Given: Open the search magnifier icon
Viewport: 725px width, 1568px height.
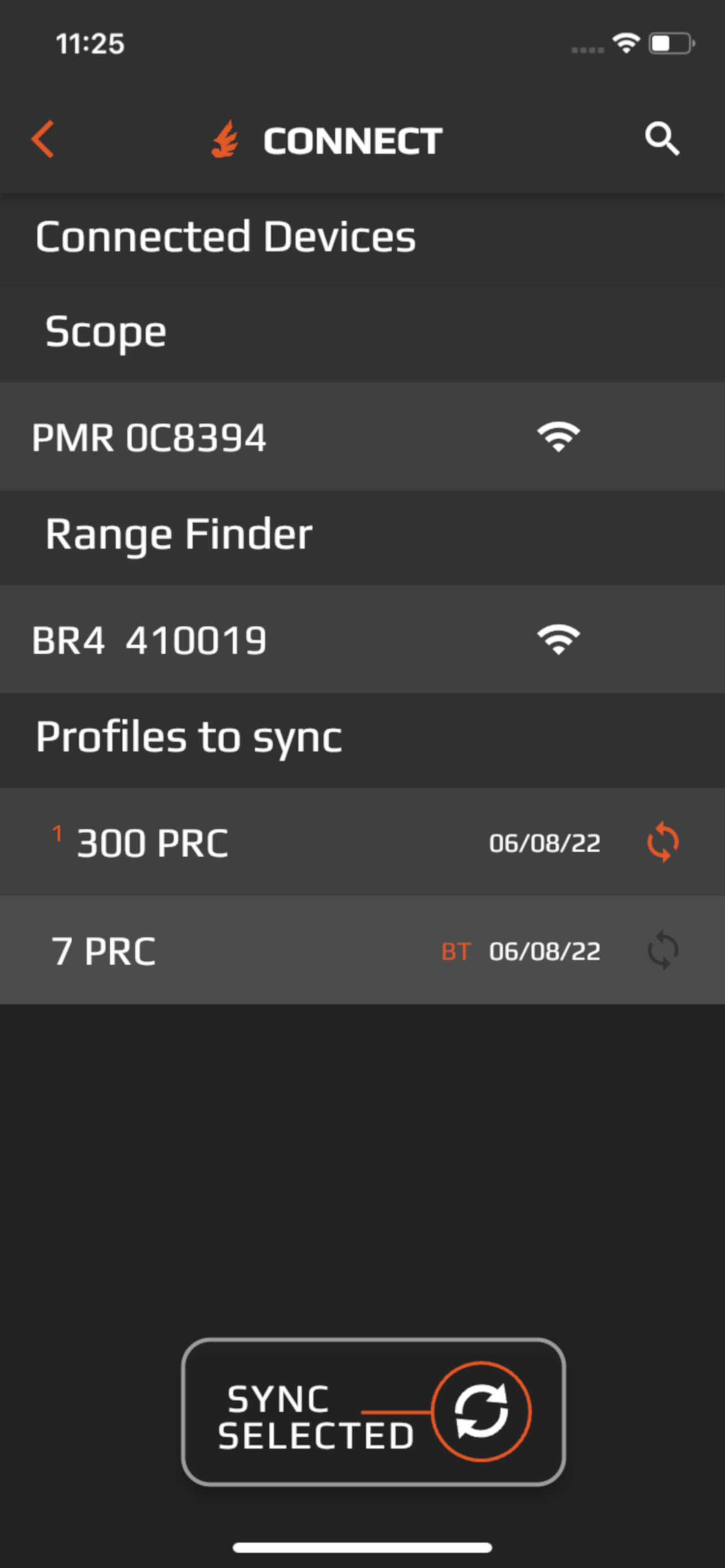Looking at the screenshot, I should (662, 139).
